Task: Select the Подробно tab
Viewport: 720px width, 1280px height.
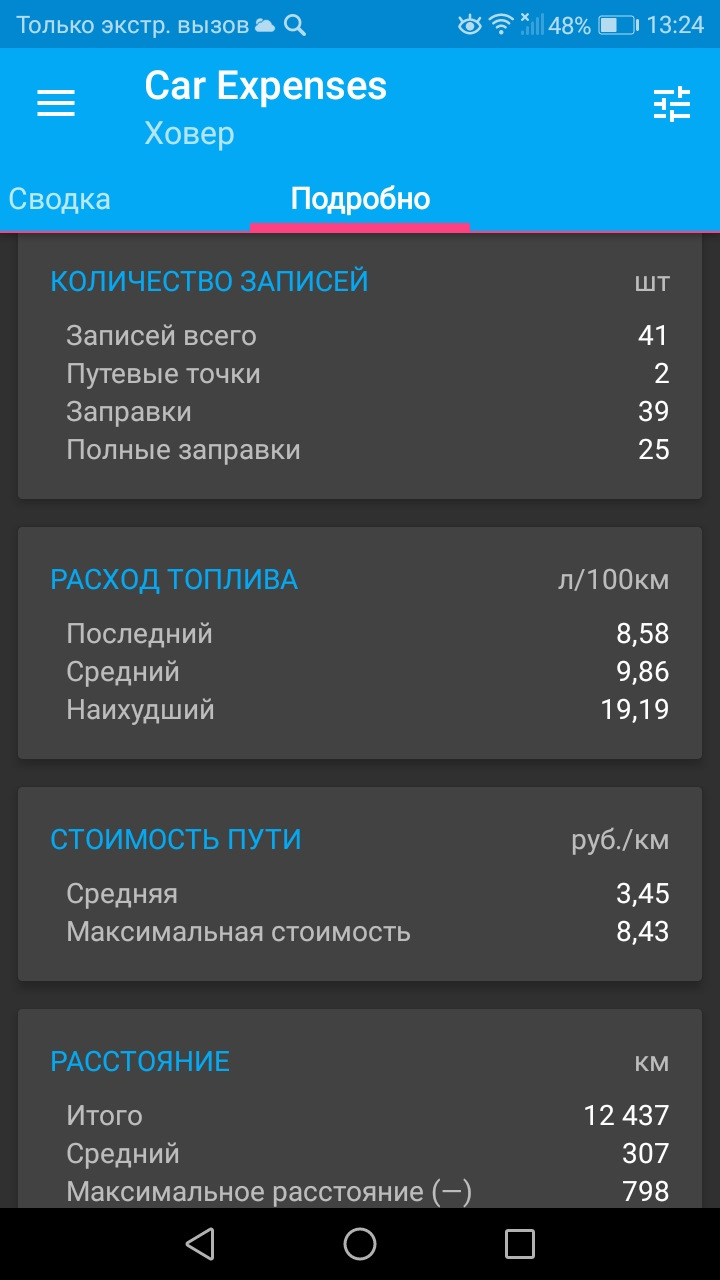Action: tap(360, 199)
